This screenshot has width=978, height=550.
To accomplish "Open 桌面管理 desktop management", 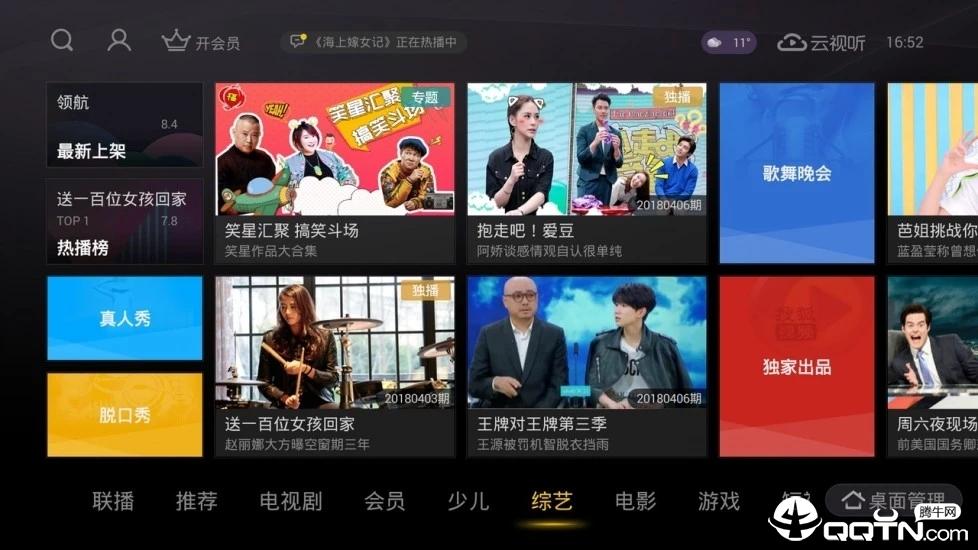I will 892,498.
